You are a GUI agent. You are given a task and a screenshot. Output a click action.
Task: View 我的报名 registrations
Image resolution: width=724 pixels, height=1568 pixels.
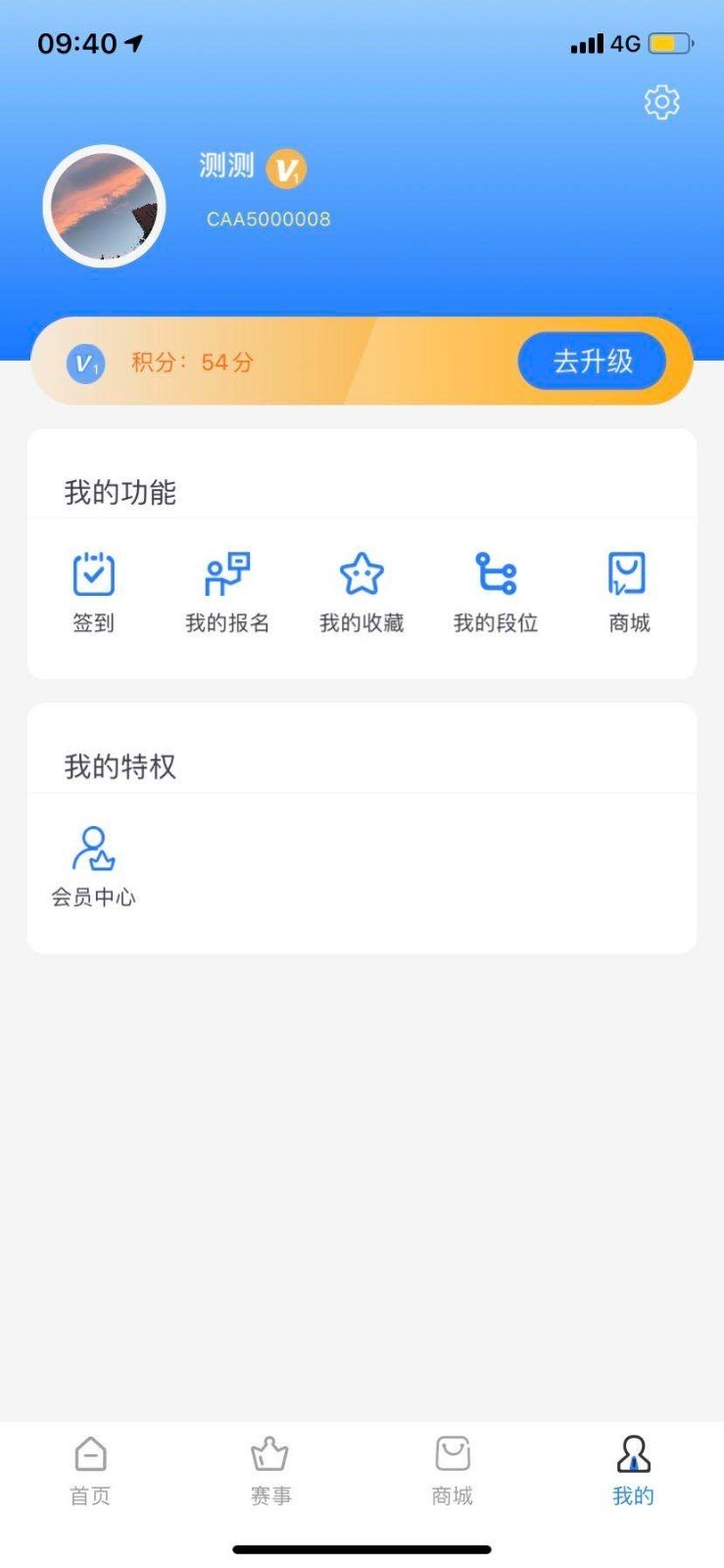[227, 592]
